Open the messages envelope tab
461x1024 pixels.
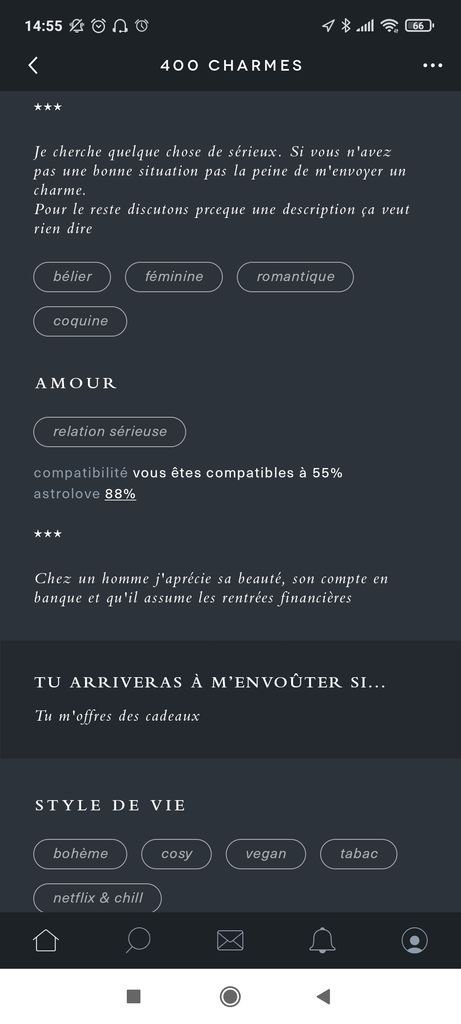coord(230,940)
